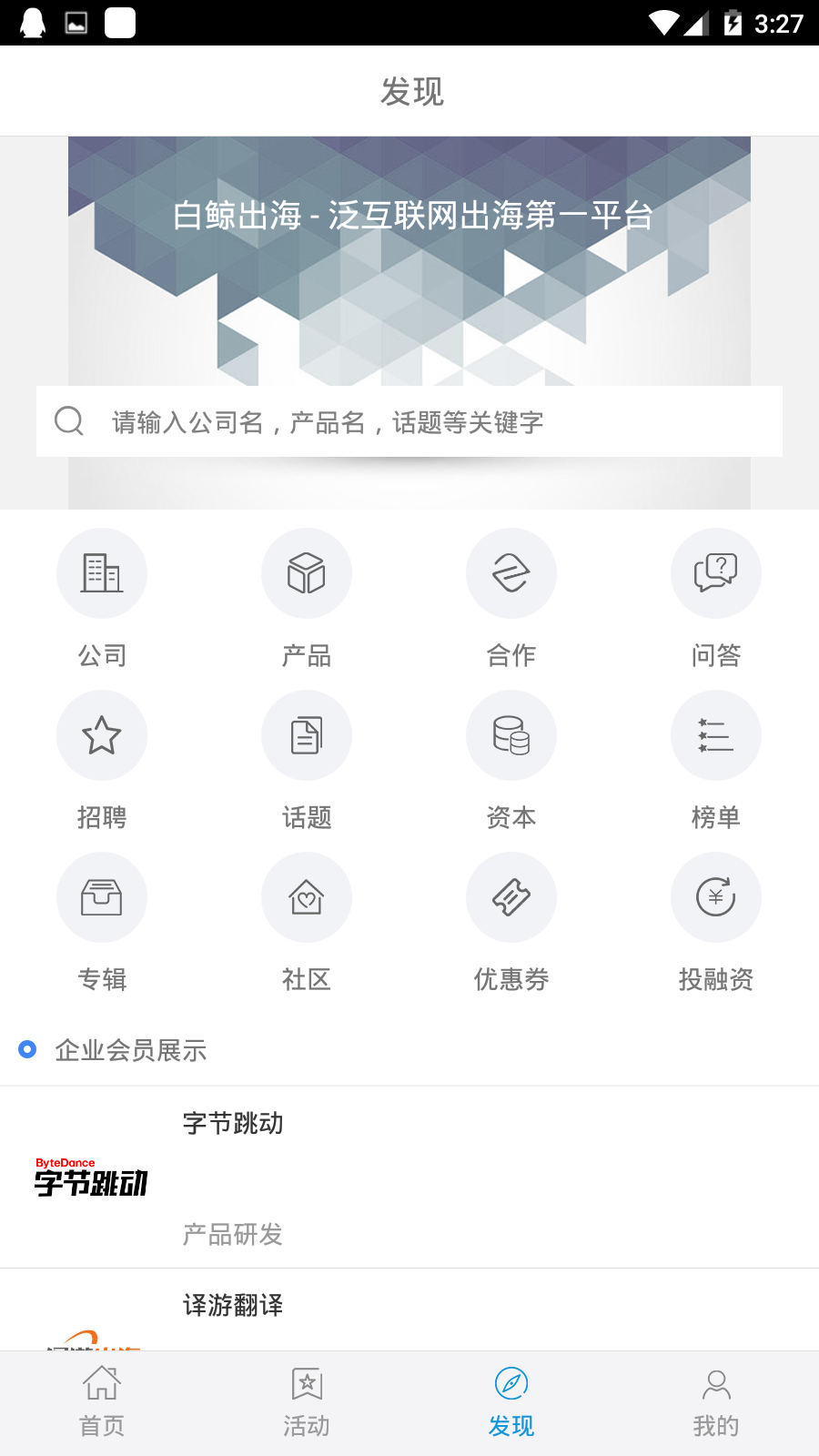The height and width of the screenshot is (1456, 819).
Task: Select the 发现 tab
Action: coord(511,1402)
